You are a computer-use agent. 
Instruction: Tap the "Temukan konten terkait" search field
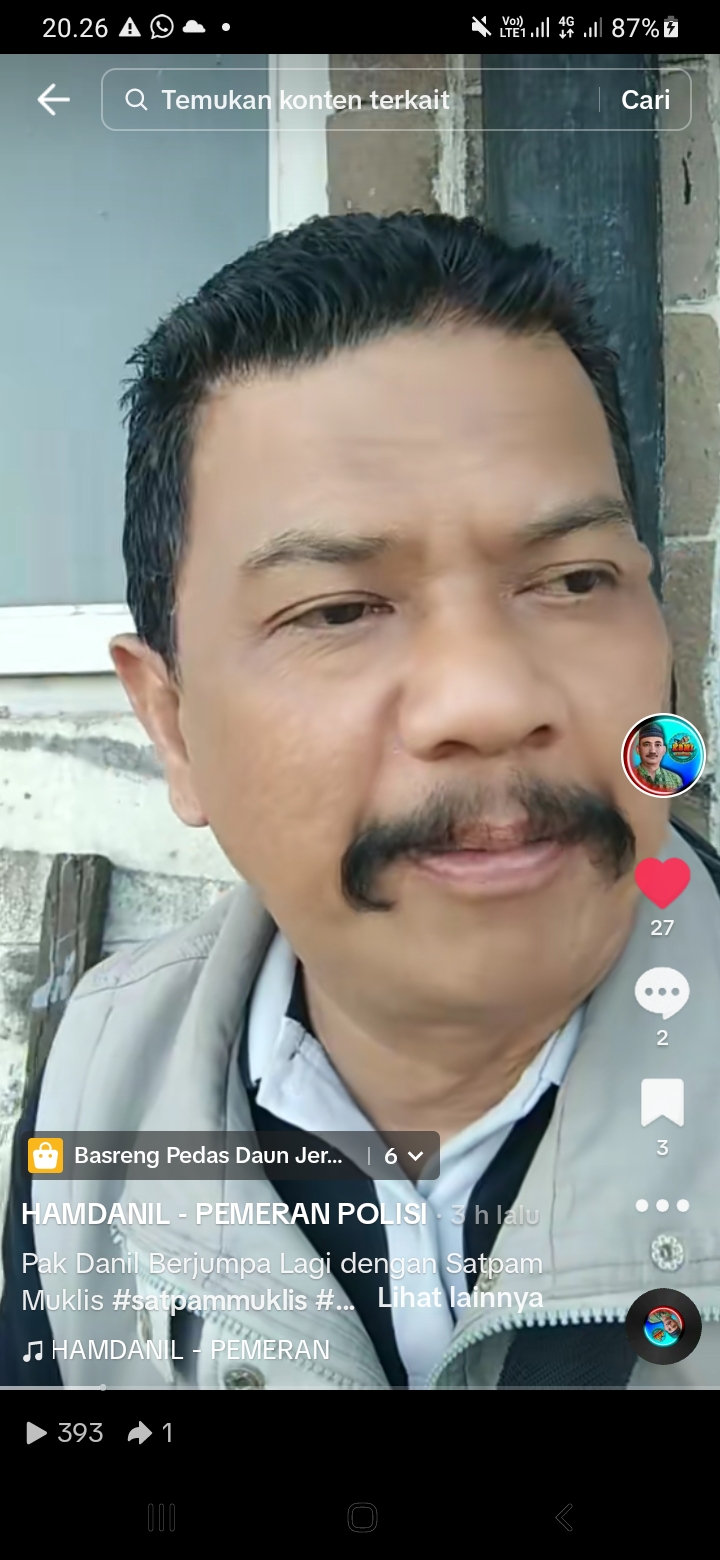[x=350, y=100]
